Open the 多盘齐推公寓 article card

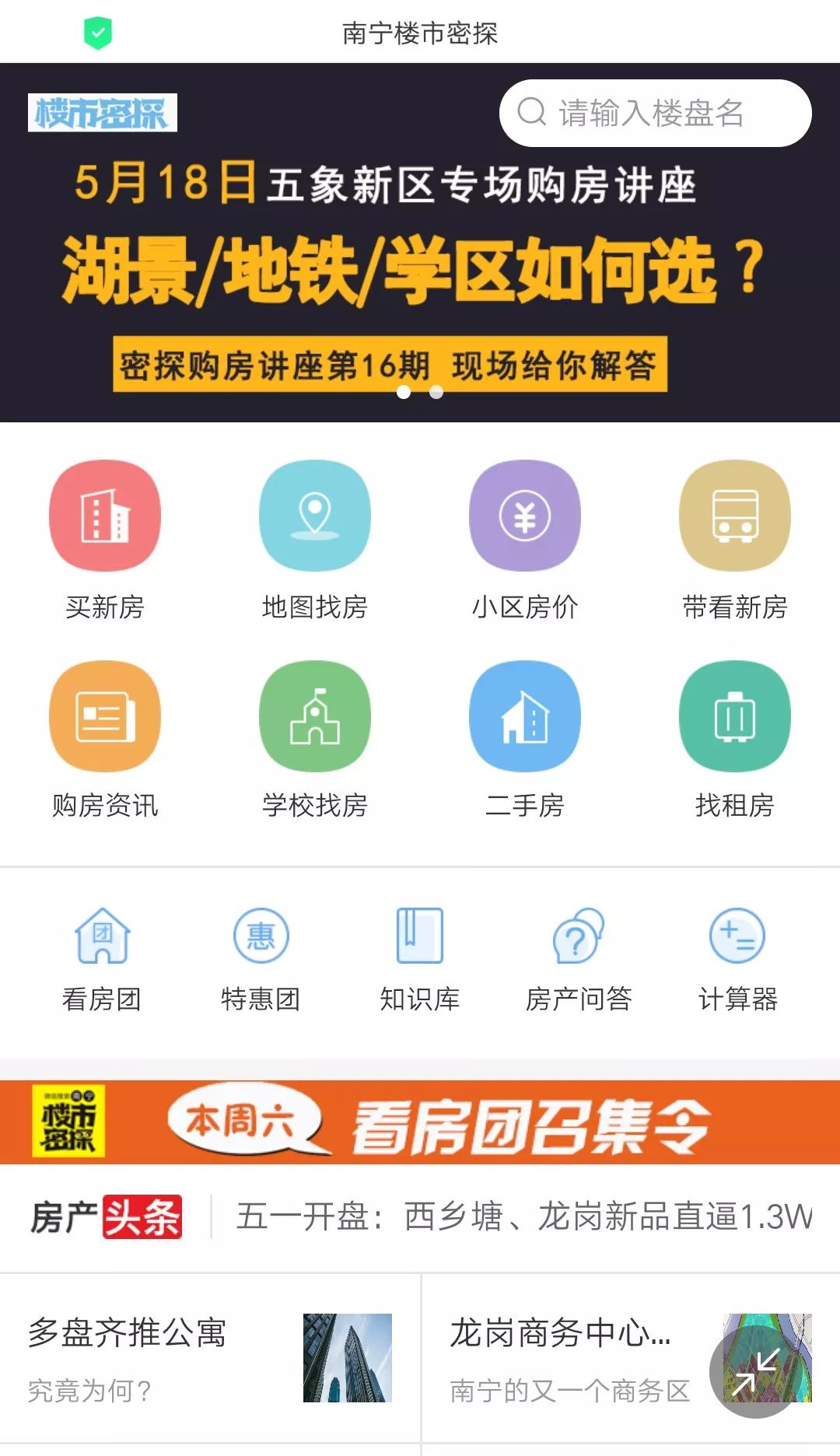[x=210, y=1358]
